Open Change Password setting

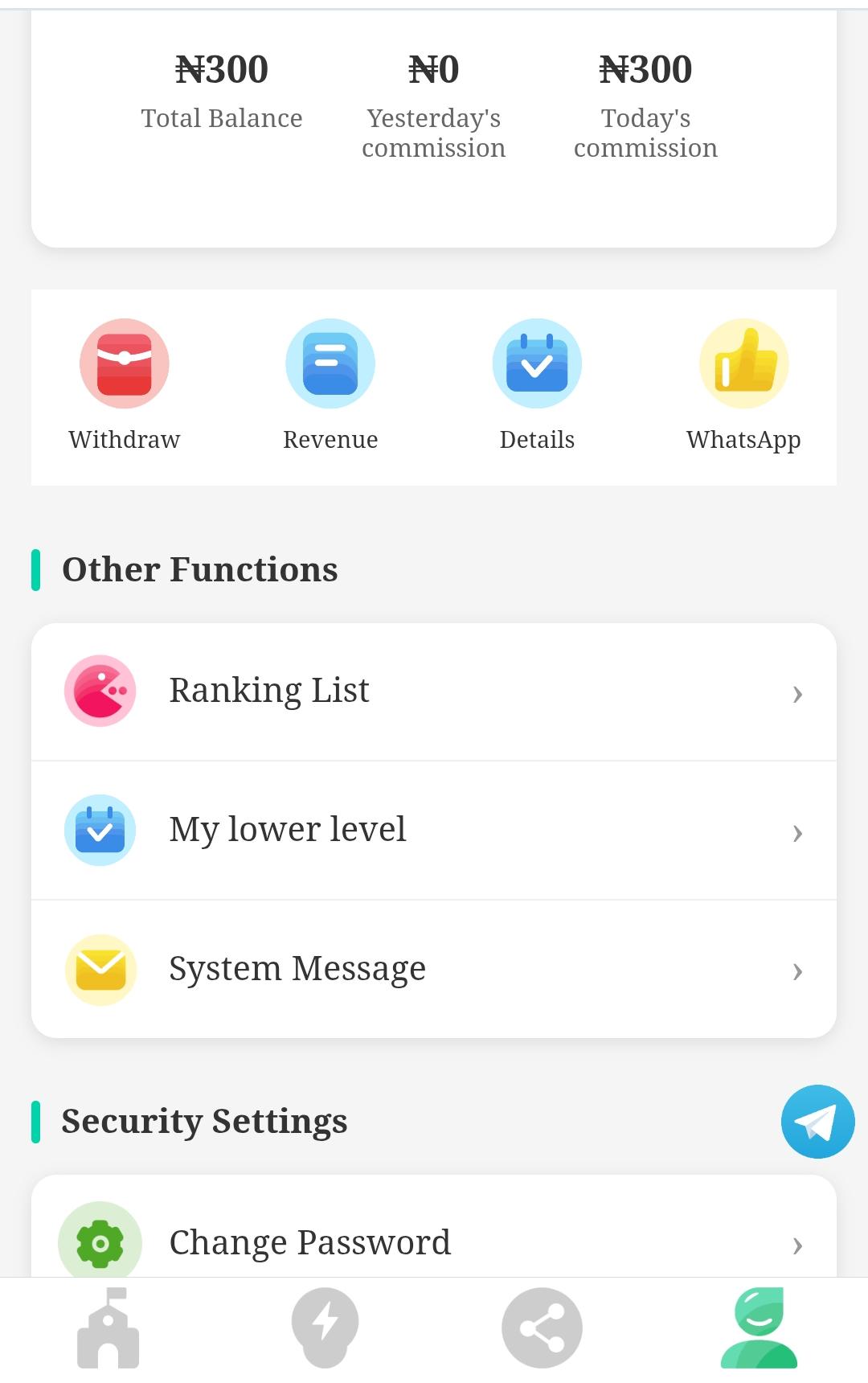(x=434, y=1241)
